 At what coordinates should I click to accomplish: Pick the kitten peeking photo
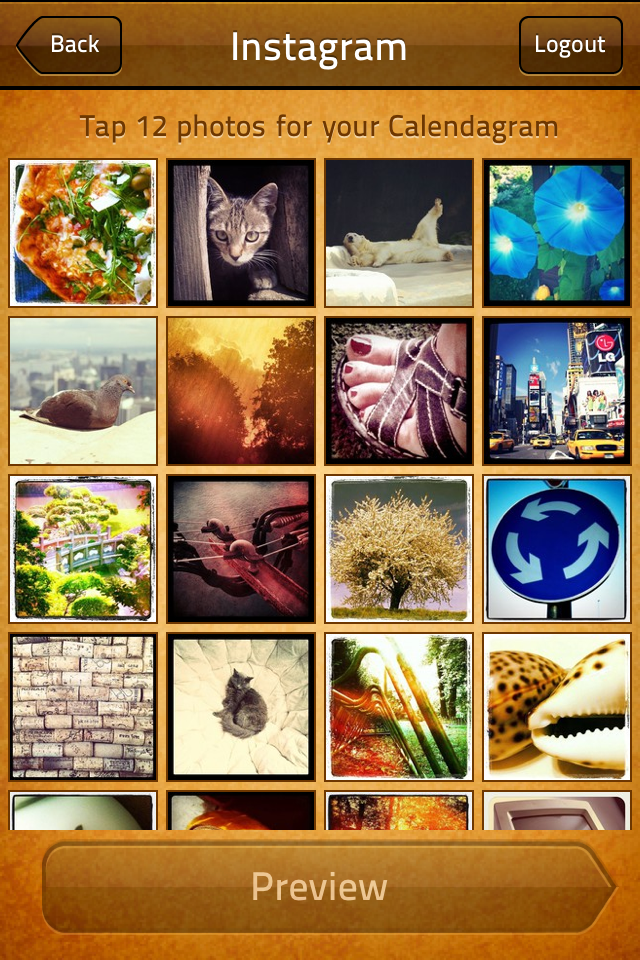pyautogui.click(x=241, y=233)
